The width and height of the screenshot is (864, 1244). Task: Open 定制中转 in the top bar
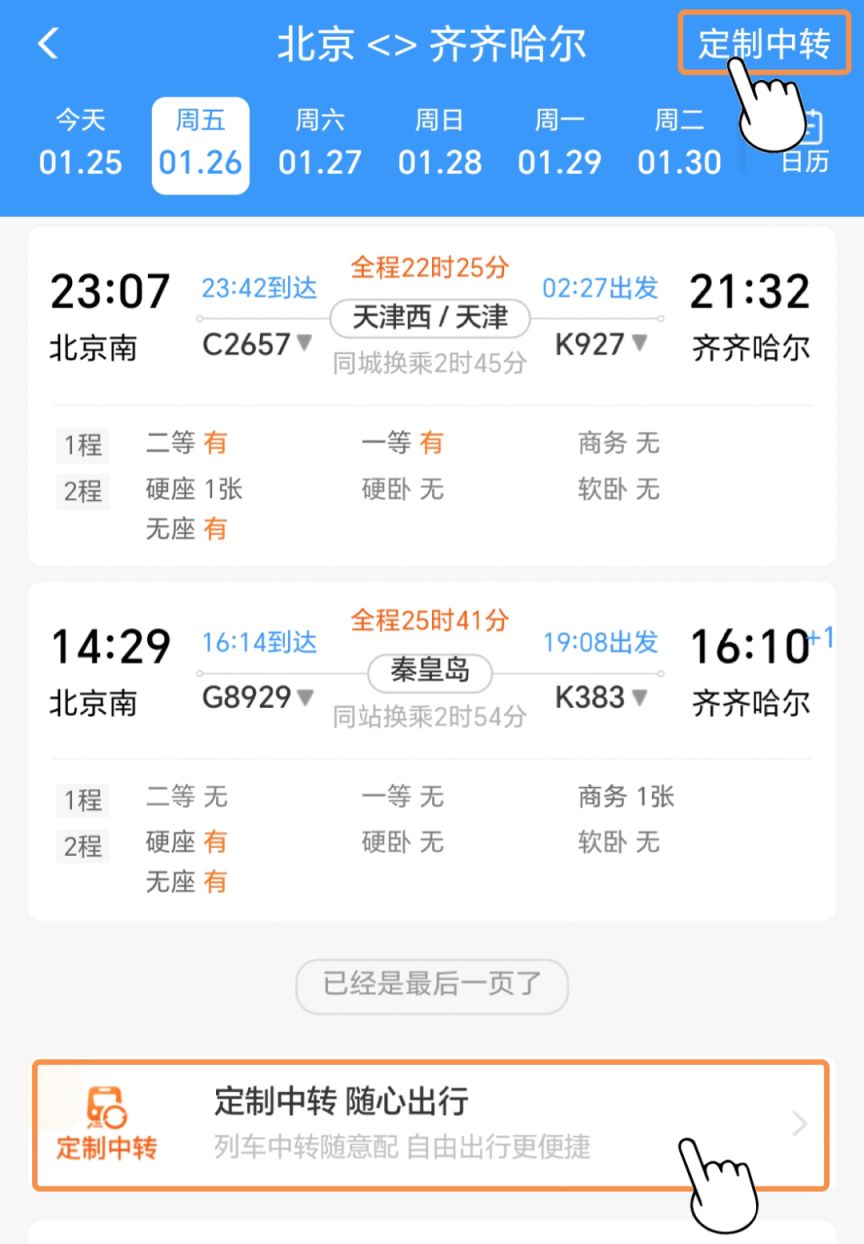click(x=763, y=44)
